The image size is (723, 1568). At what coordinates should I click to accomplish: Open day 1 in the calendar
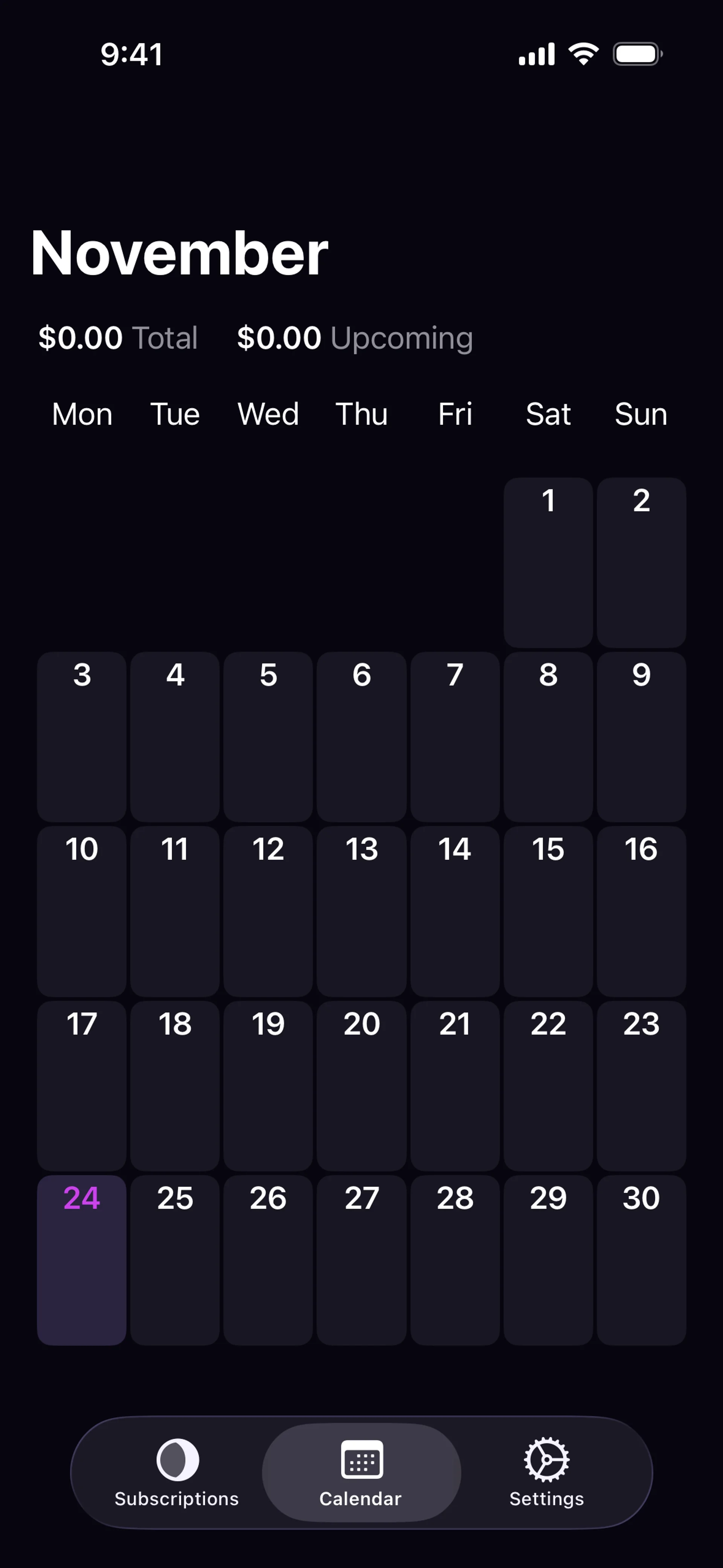coord(548,562)
